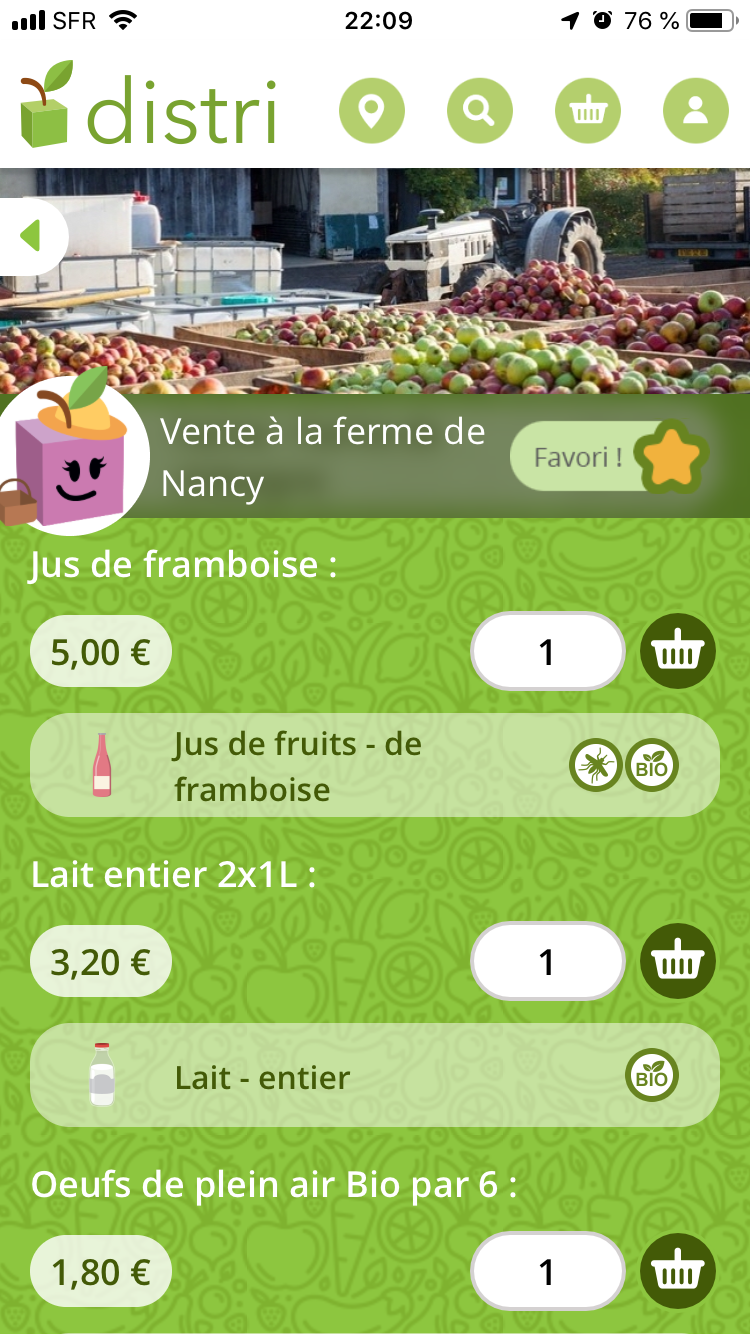Open the location map icon
The width and height of the screenshot is (750, 1334).
(x=371, y=111)
